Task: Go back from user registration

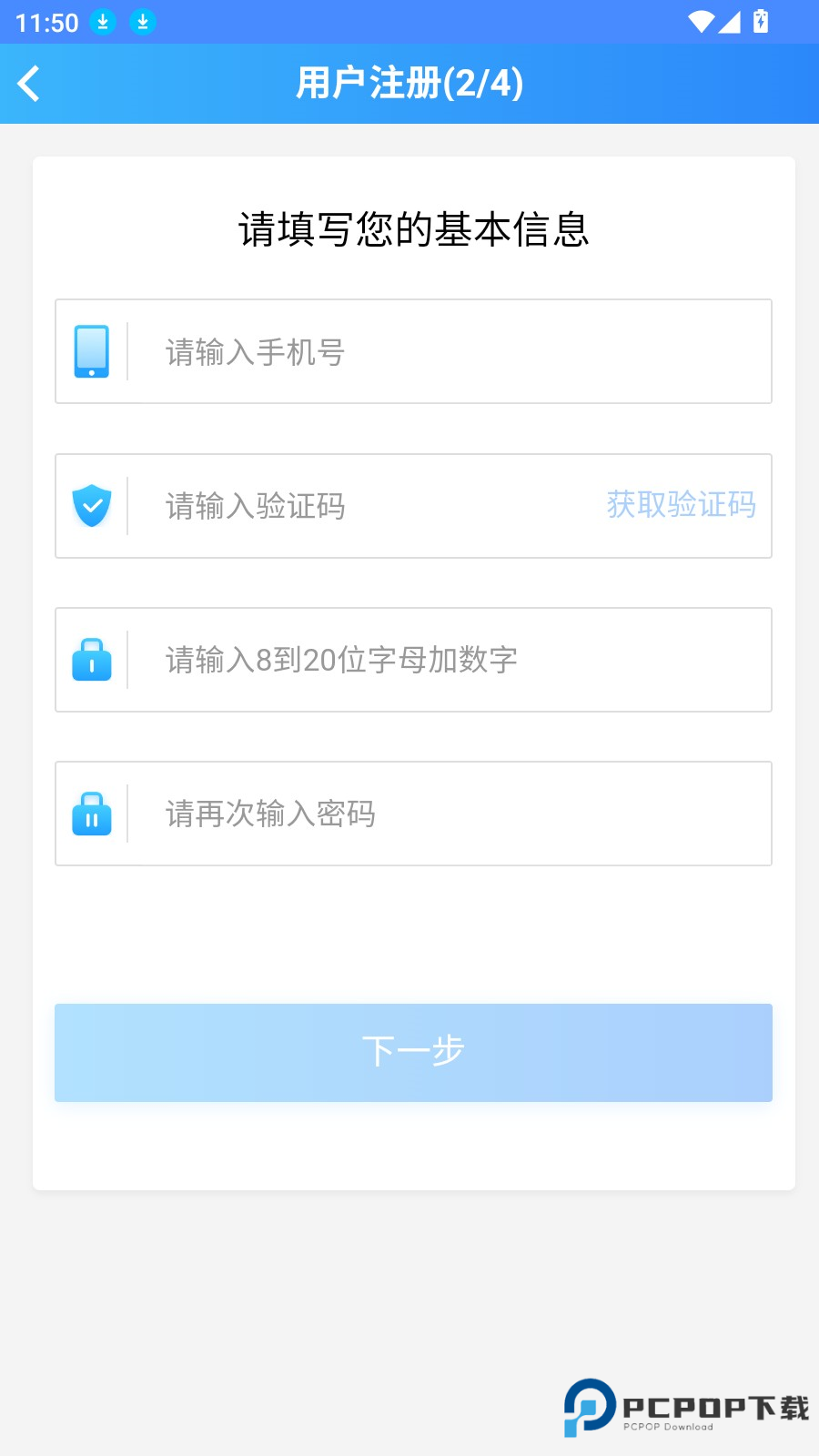Action: [29, 84]
